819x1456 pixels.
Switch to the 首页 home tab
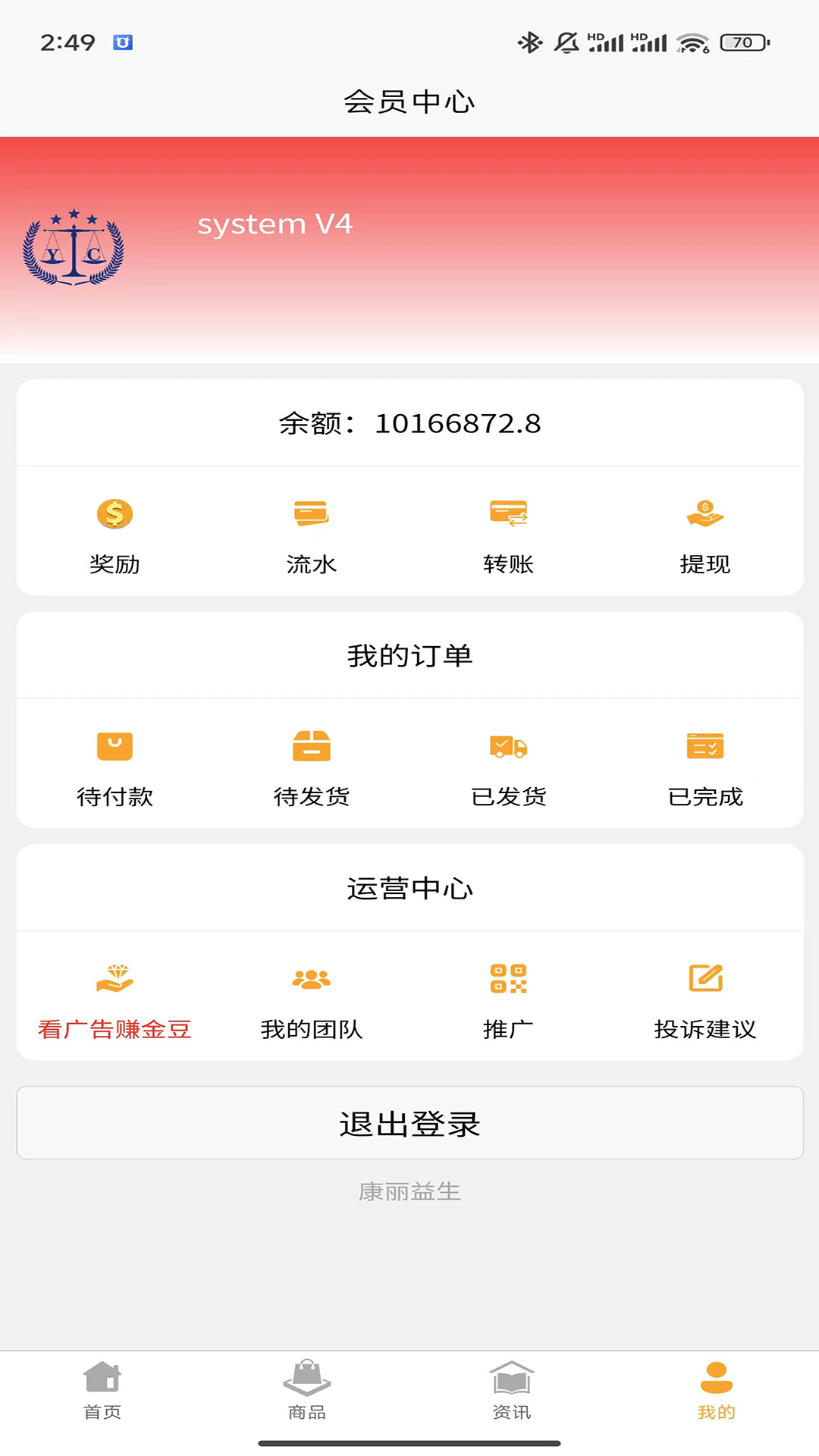click(102, 1391)
